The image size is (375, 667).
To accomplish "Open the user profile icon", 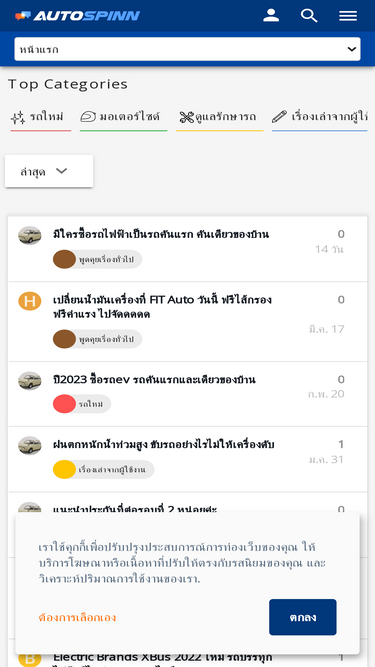I will pos(271,16).
